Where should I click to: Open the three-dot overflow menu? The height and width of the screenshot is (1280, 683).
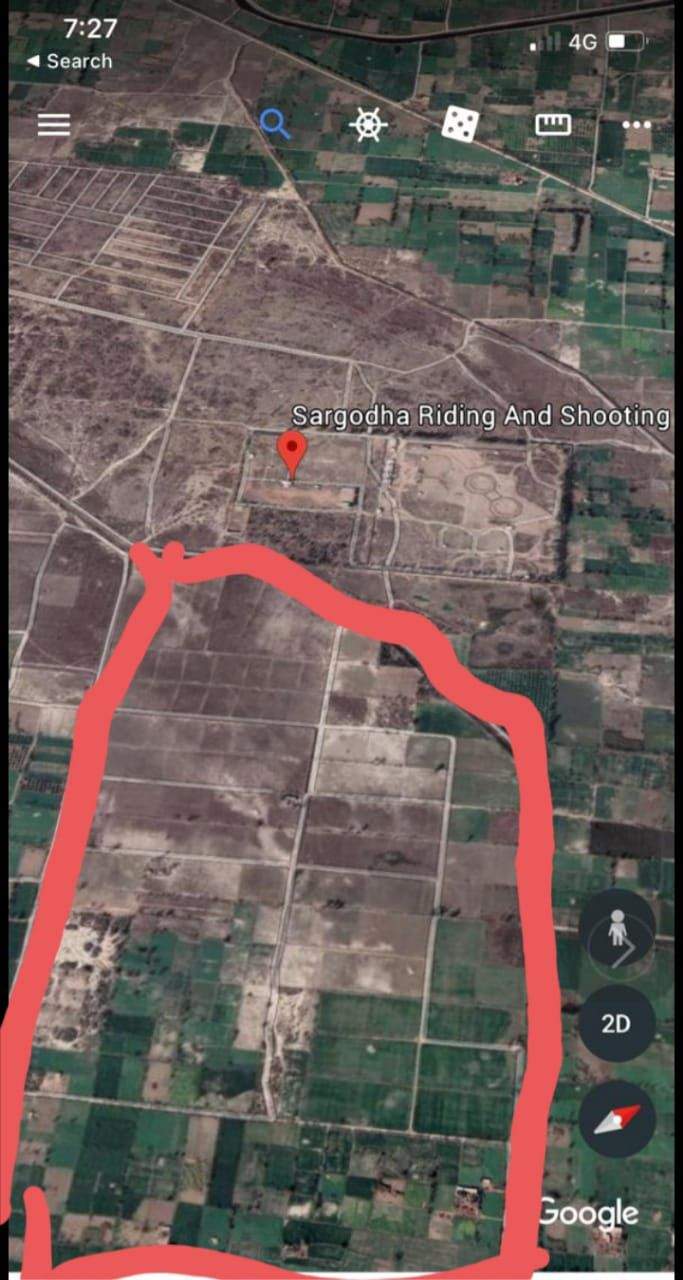click(637, 125)
